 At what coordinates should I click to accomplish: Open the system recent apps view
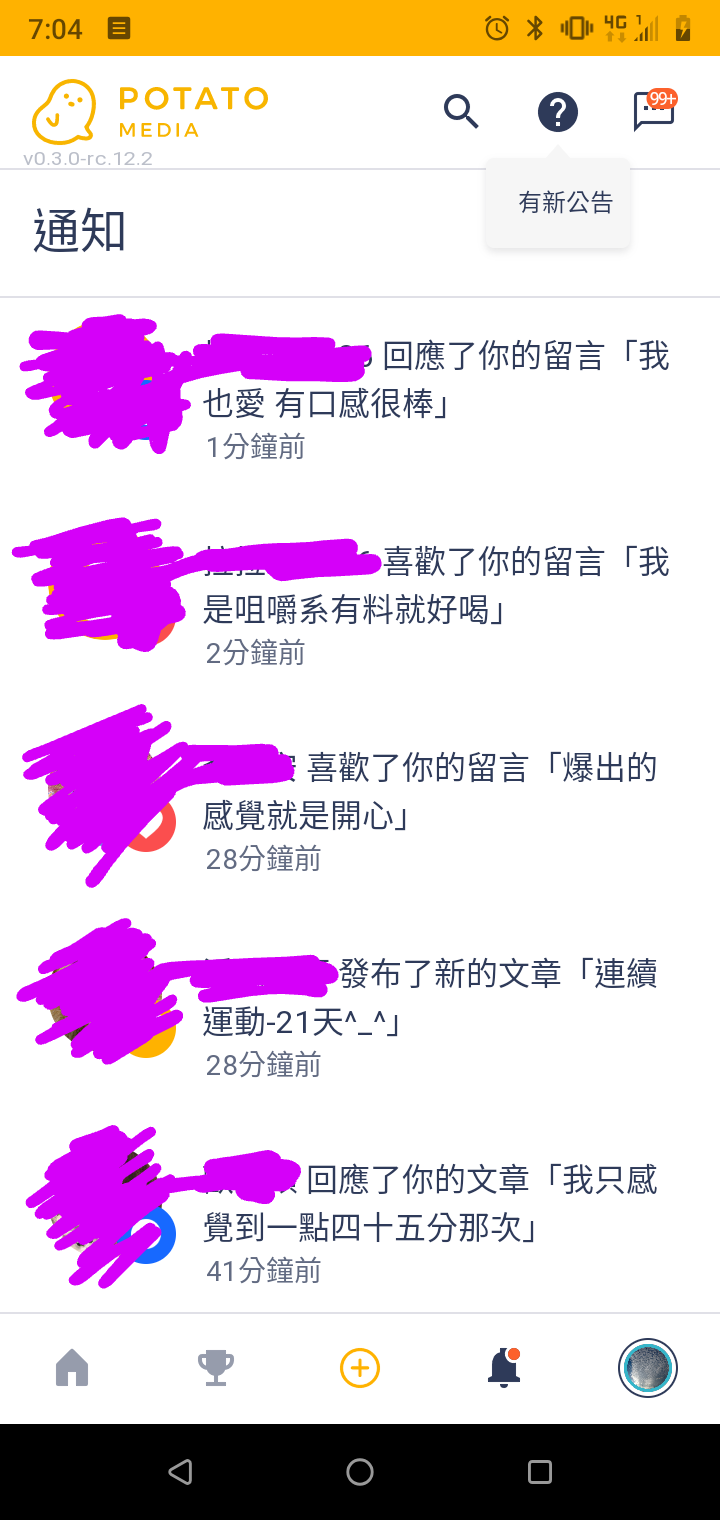coord(540,1471)
